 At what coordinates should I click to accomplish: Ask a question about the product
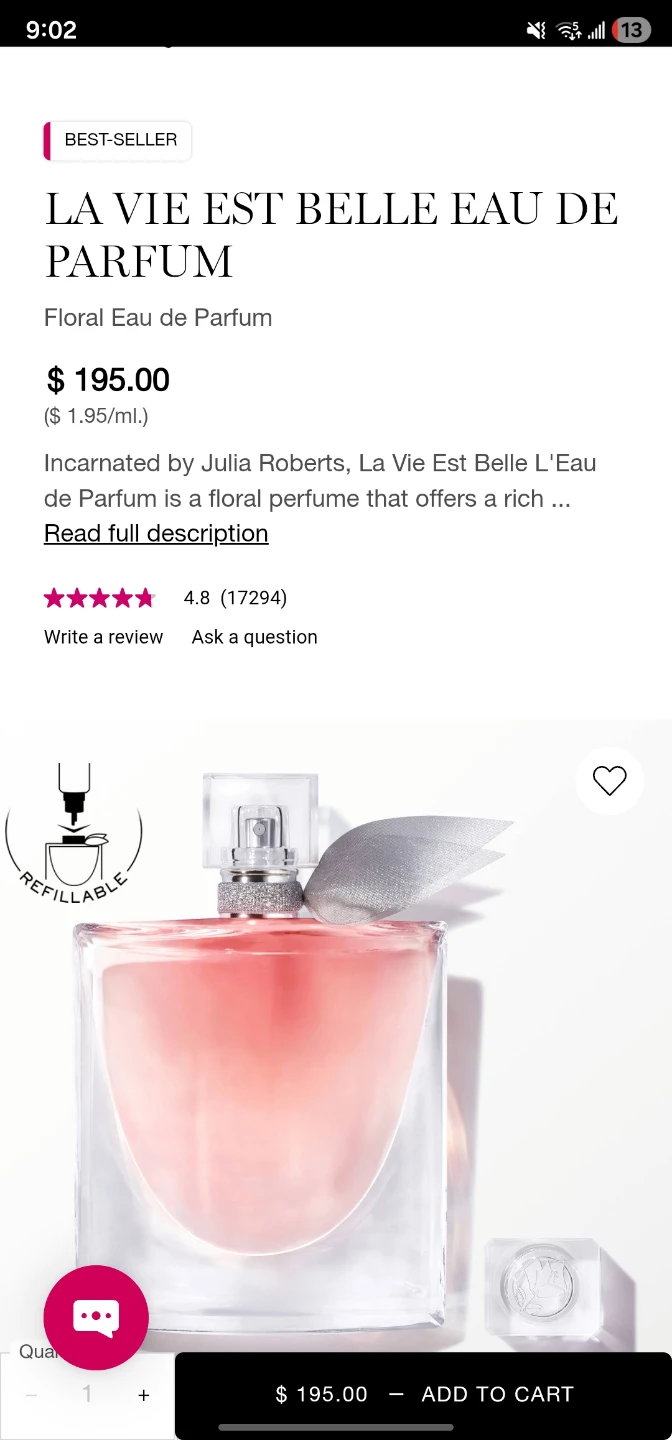tap(254, 637)
